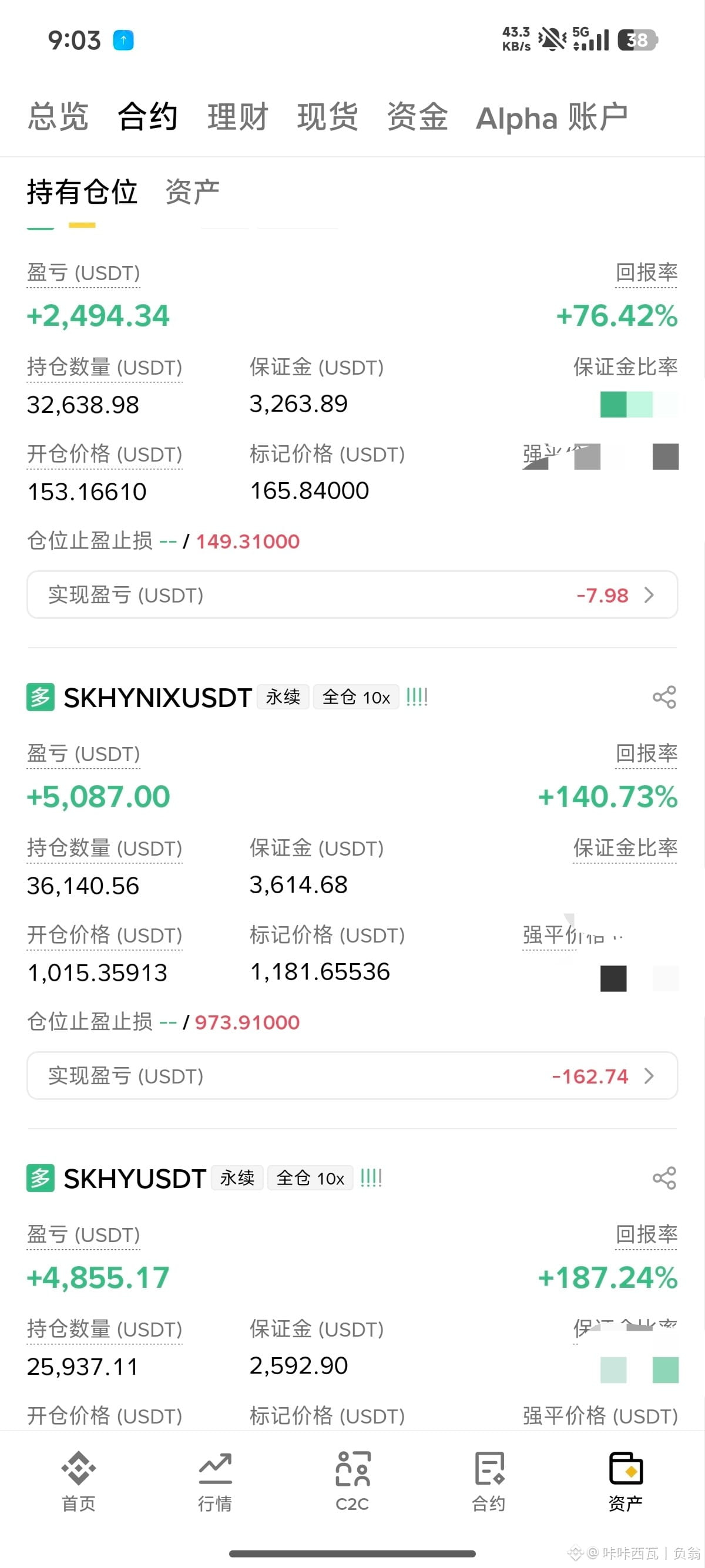Open the SKHYNIXUSDT contract title

(157, 698)
